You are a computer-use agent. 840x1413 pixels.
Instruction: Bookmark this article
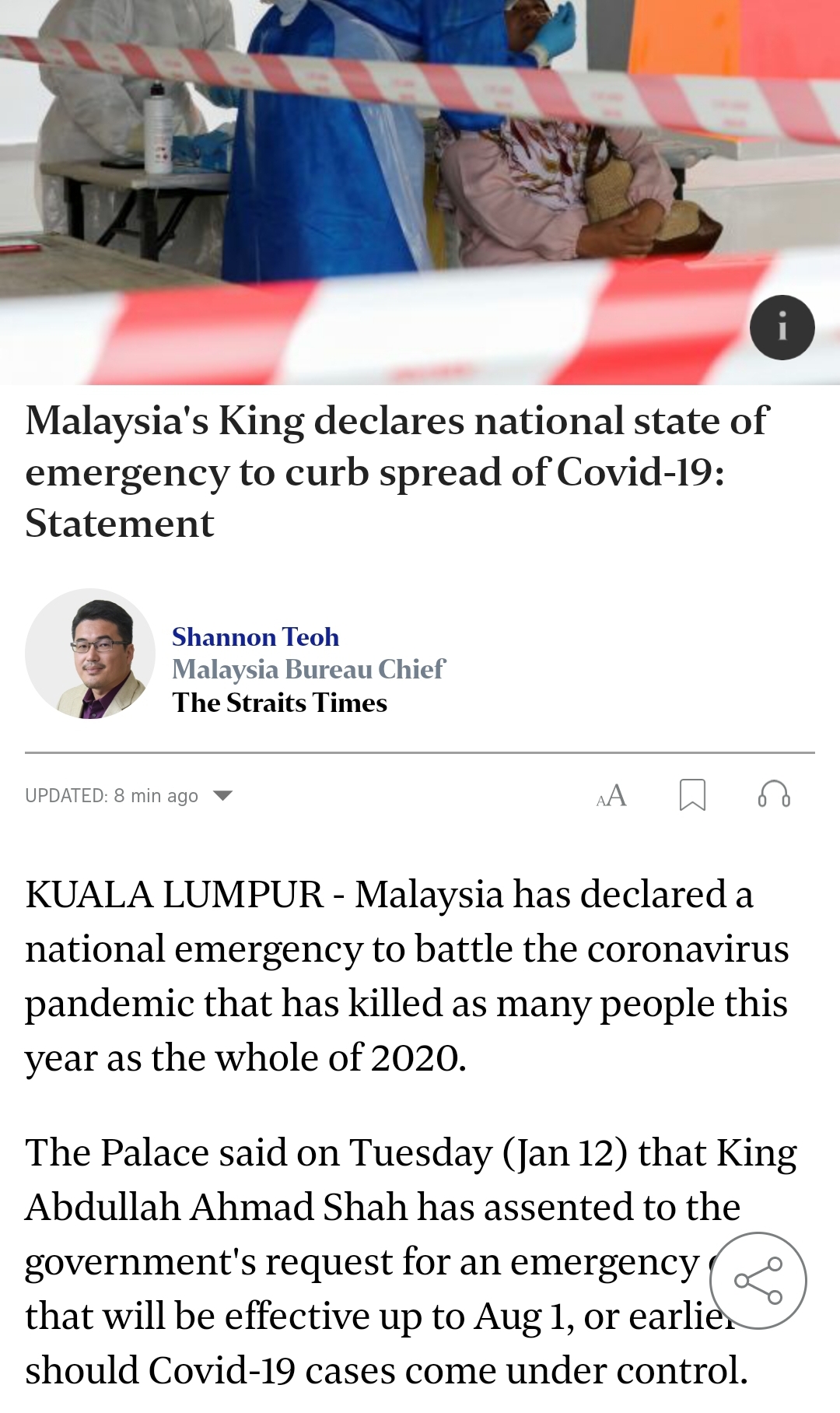click(x=692, y=795)
